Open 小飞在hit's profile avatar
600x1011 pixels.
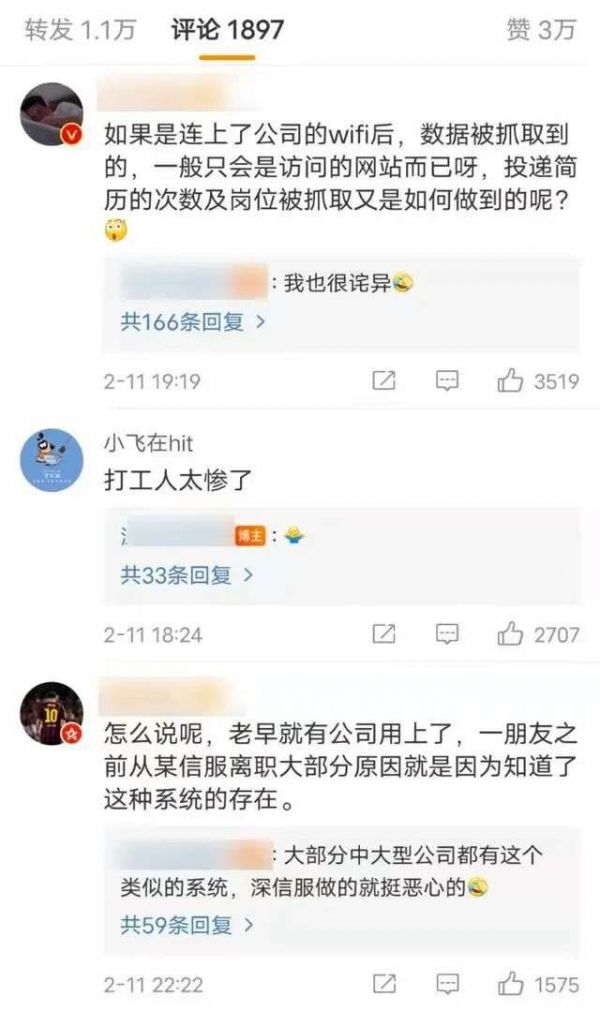pos(51,459)
